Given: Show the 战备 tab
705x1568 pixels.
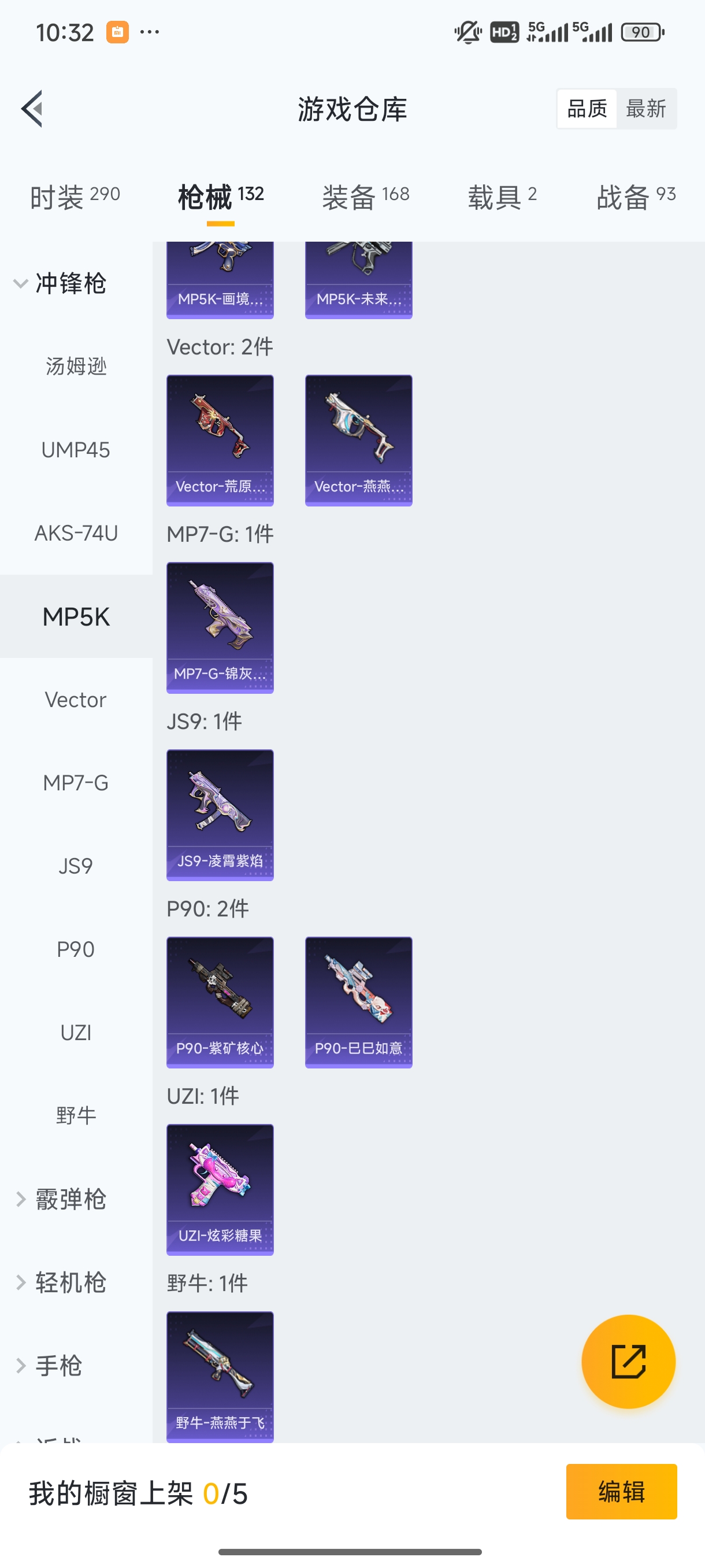Looking at the screenshot, I should [x=636, y=197].
